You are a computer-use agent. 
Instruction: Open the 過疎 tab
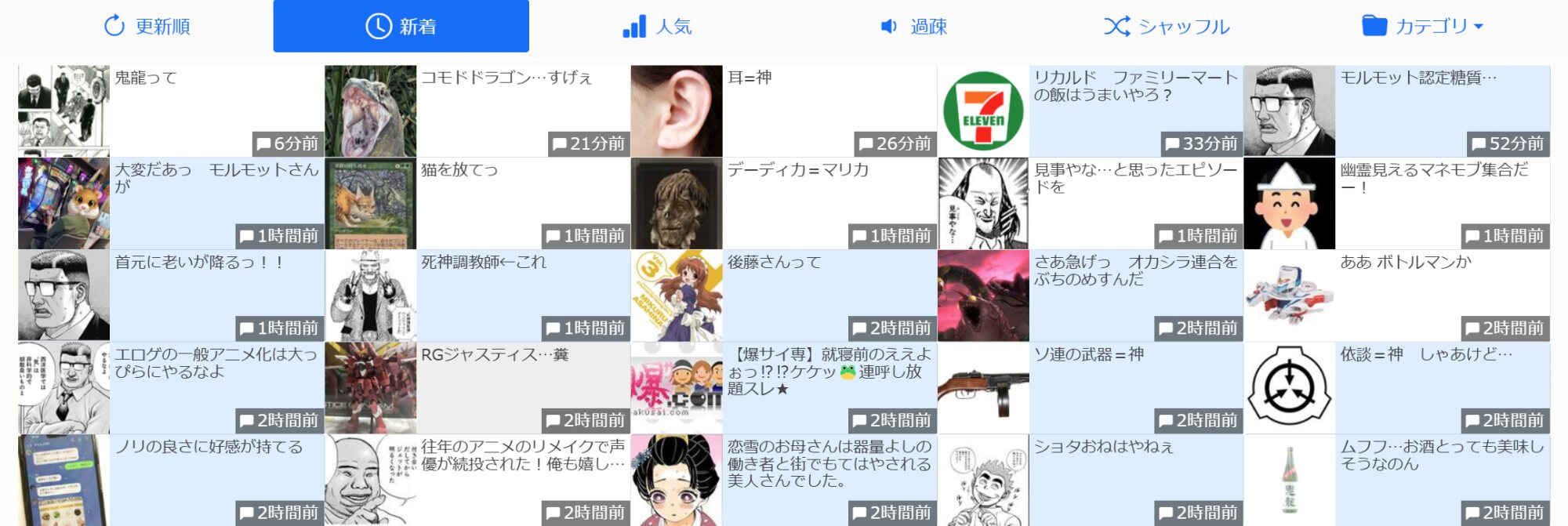point(912,26)
